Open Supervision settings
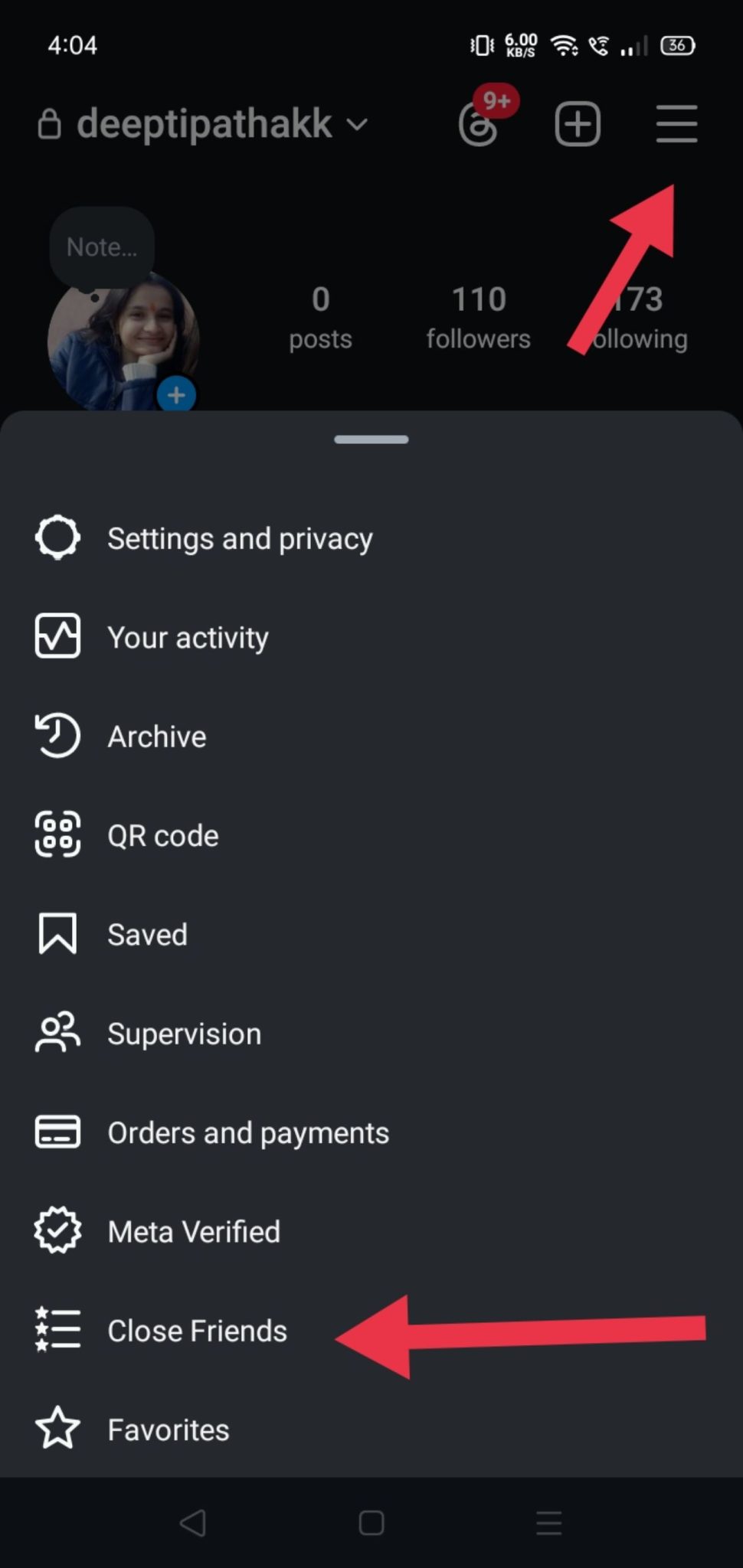This screenshot has height=1568, width=743. [x=184, y=1034]
